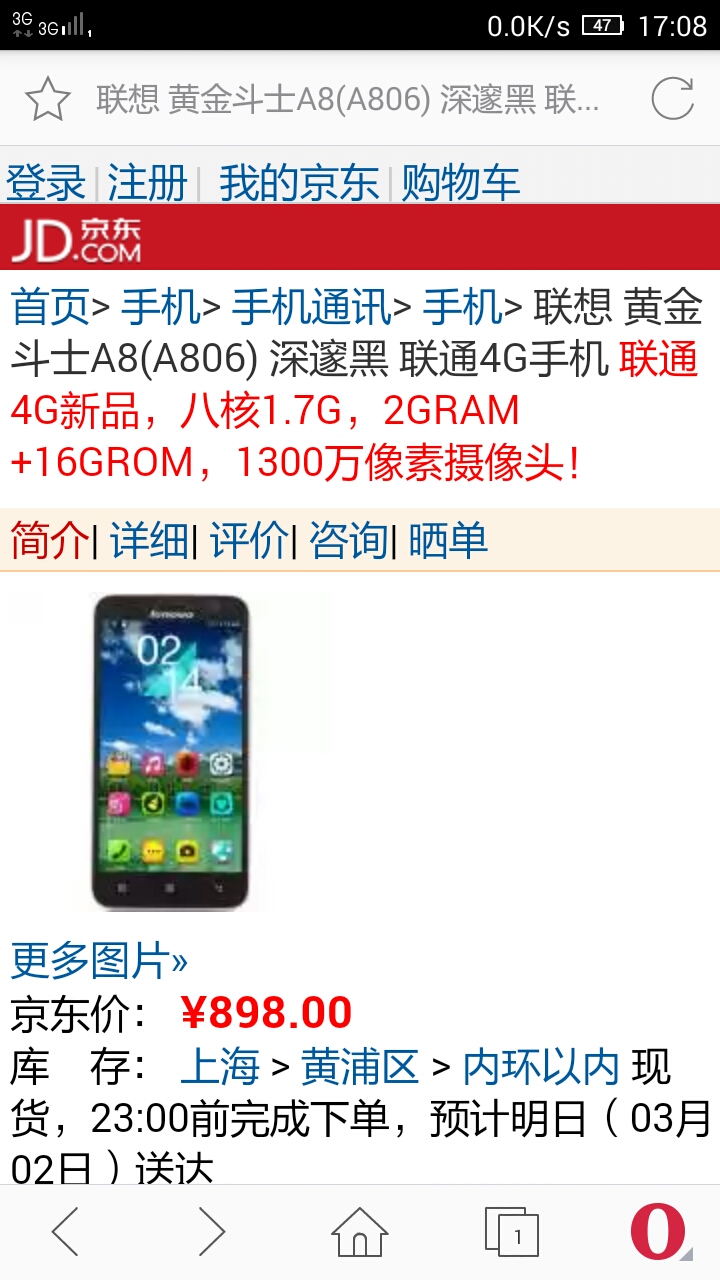The height and width of the screenshot is (1280, 720).
Task: Switch to the 评价 reviews tab
Action: pos(249,541)
